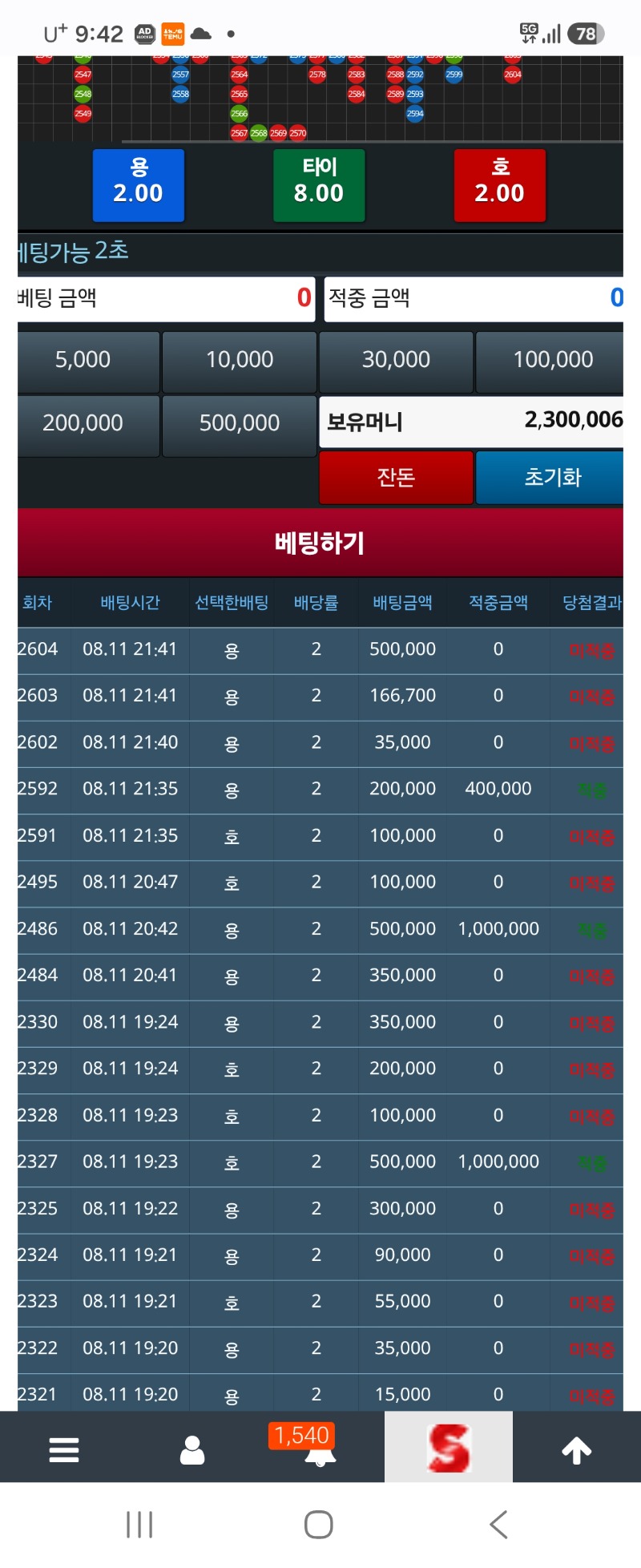Open the user profile icon
Screen dimensions: 641x1568
tap(192, 1449)
